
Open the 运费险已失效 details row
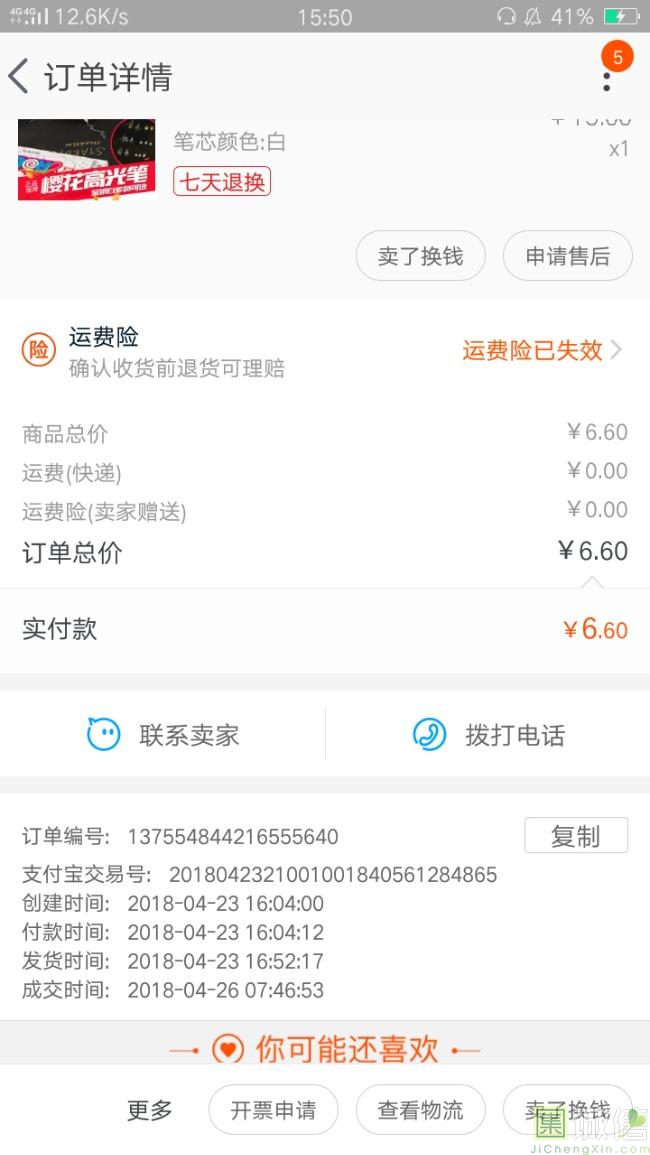click(541, 350)
